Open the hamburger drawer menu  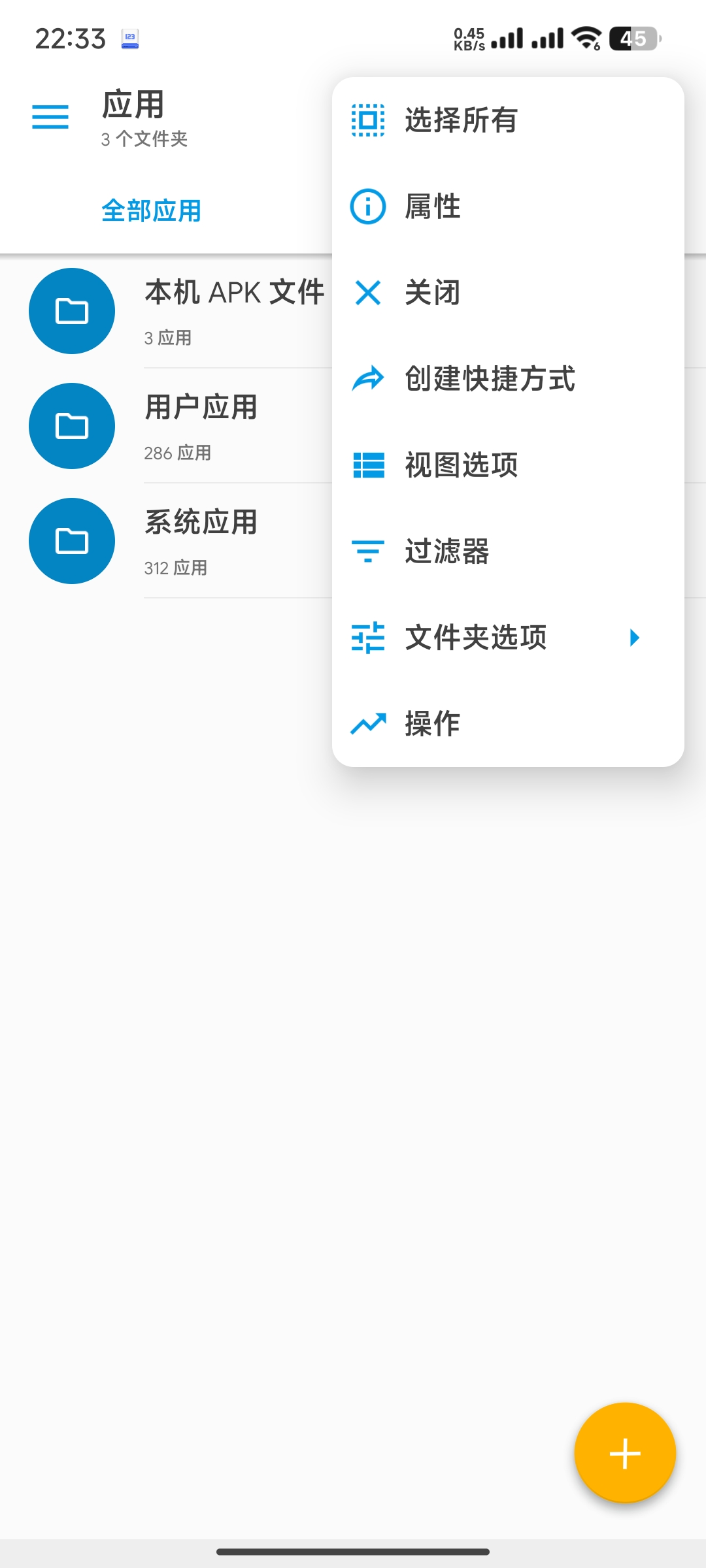50,117
